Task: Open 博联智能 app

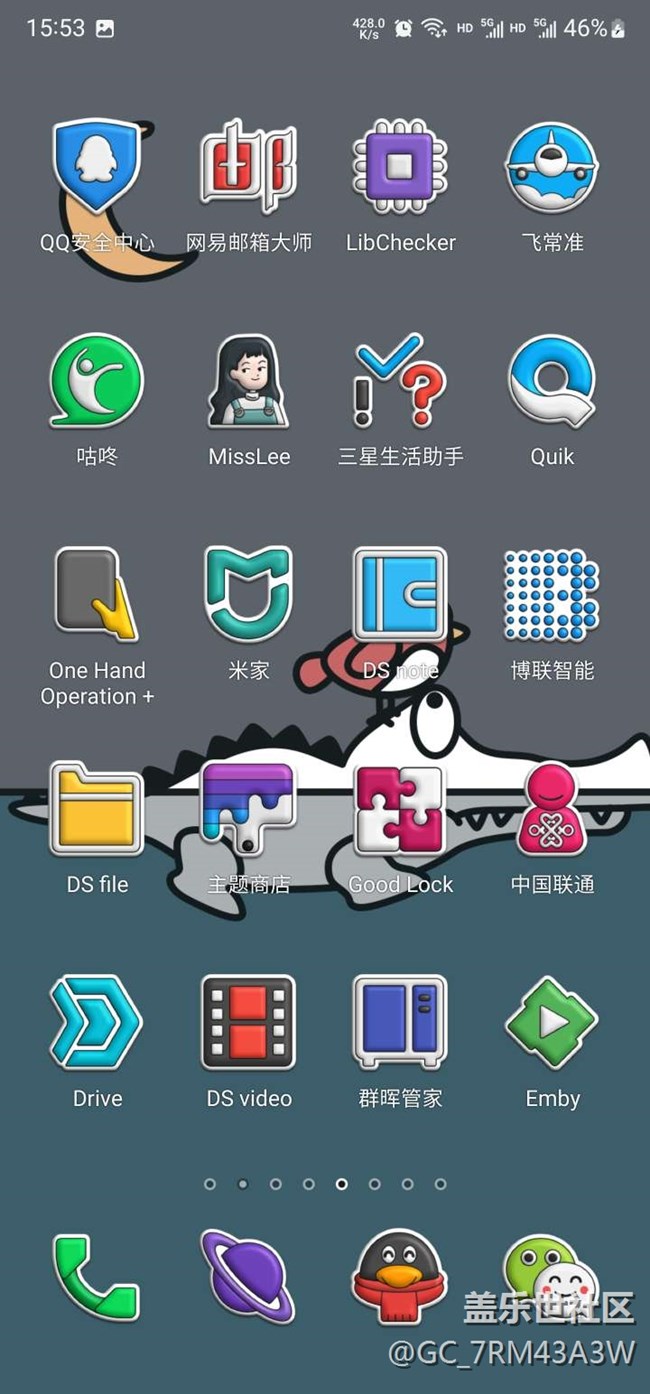Action: pyautogui.click(x=552, y=596)
